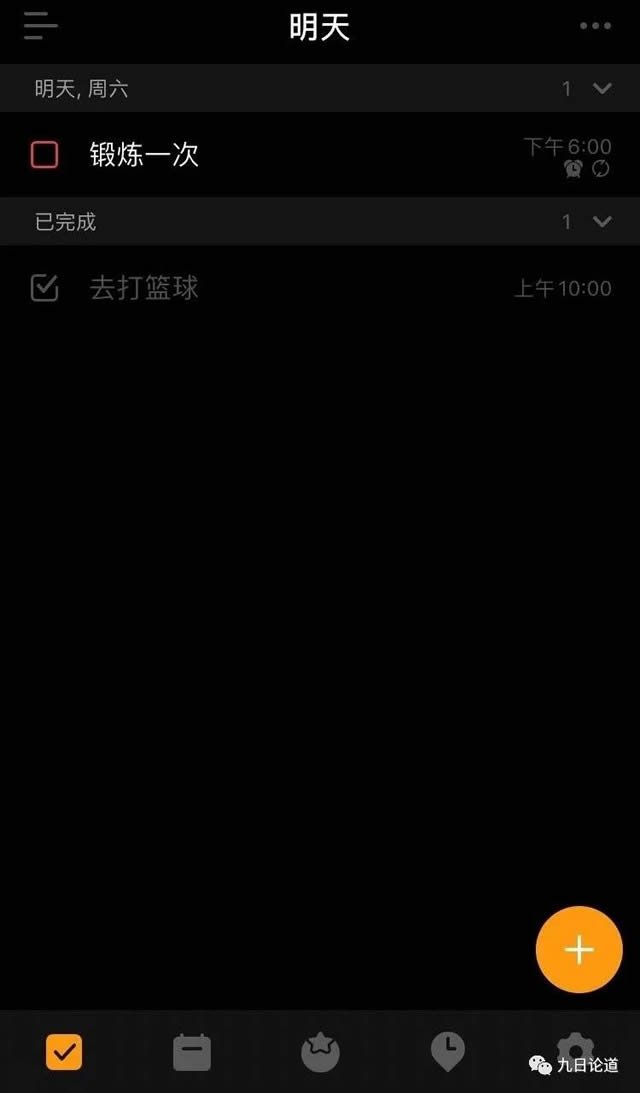Open the clock habit tab
640x1093 pixels.
click(x=447, y=1051)
